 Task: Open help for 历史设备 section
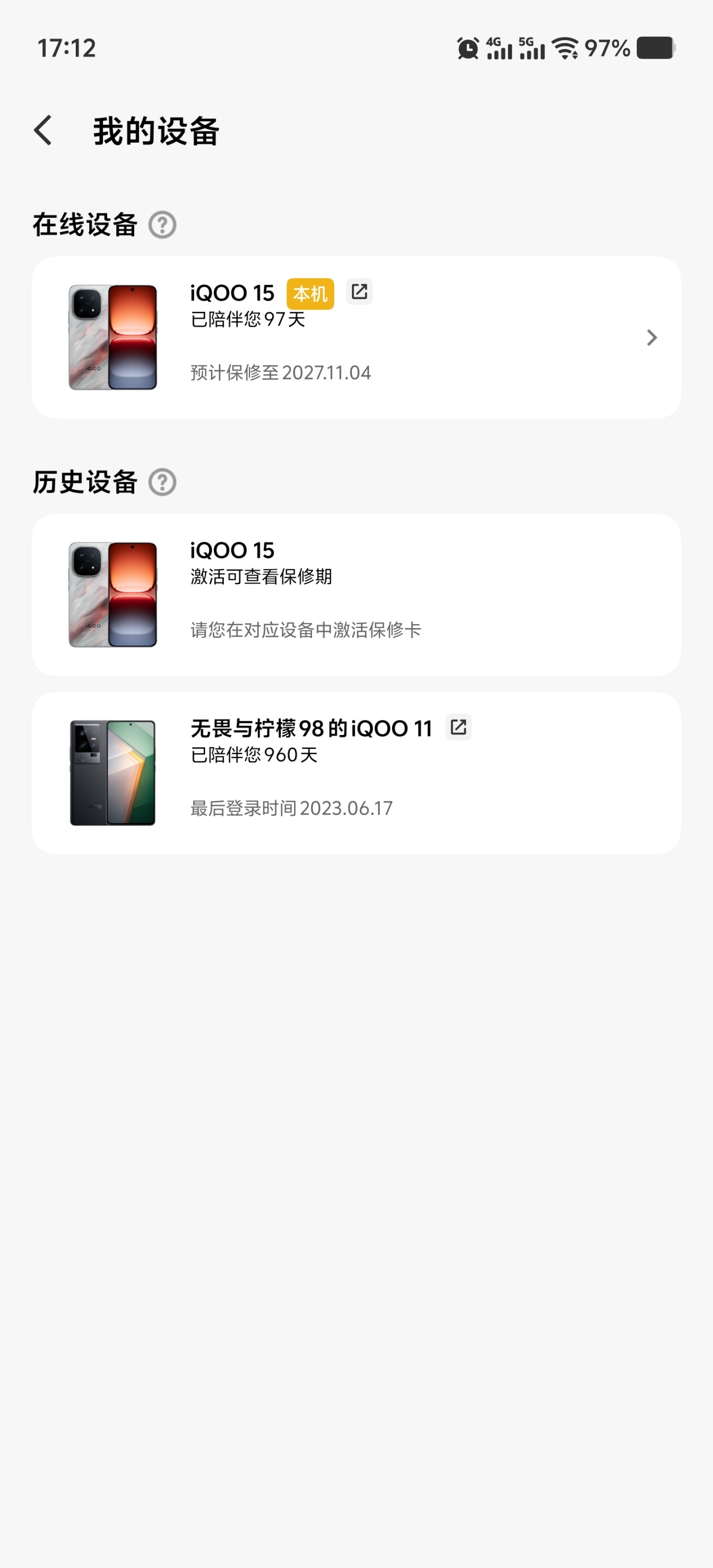coord(163,483)
